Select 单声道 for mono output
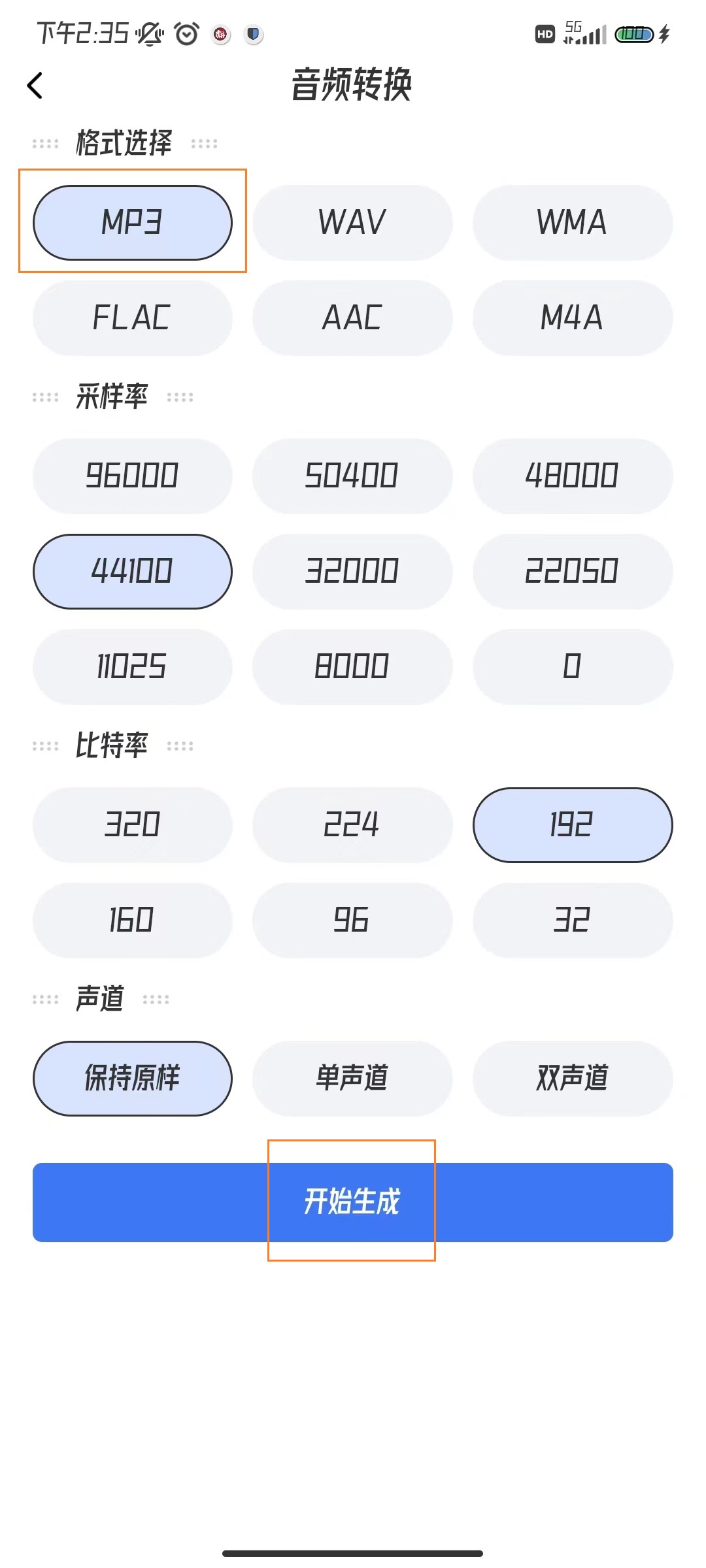 point(352,1078)
